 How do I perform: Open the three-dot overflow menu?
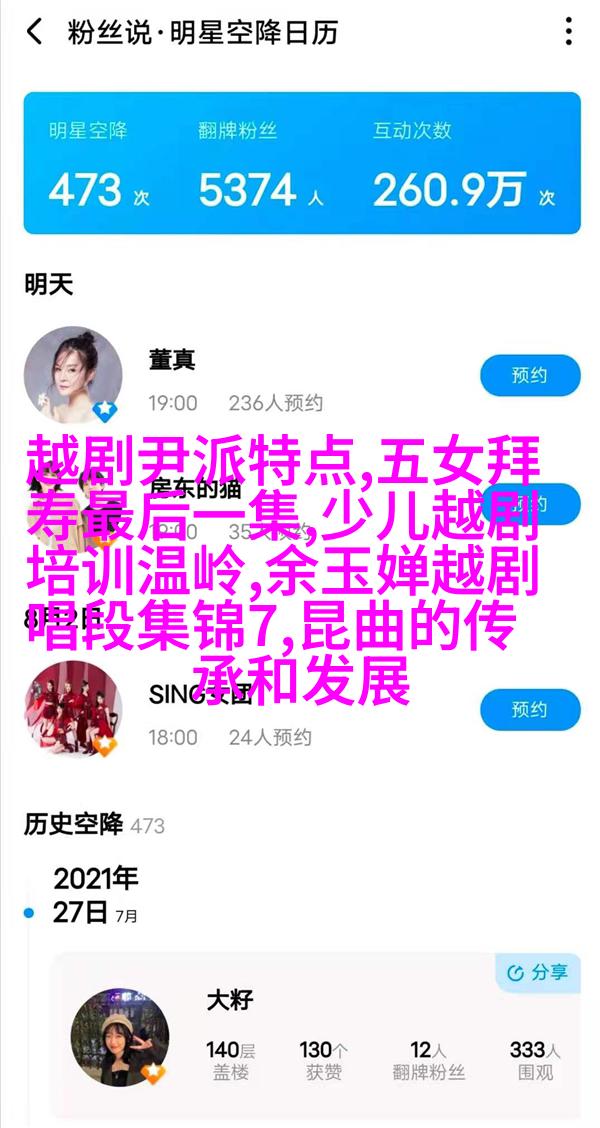(568, 32)
